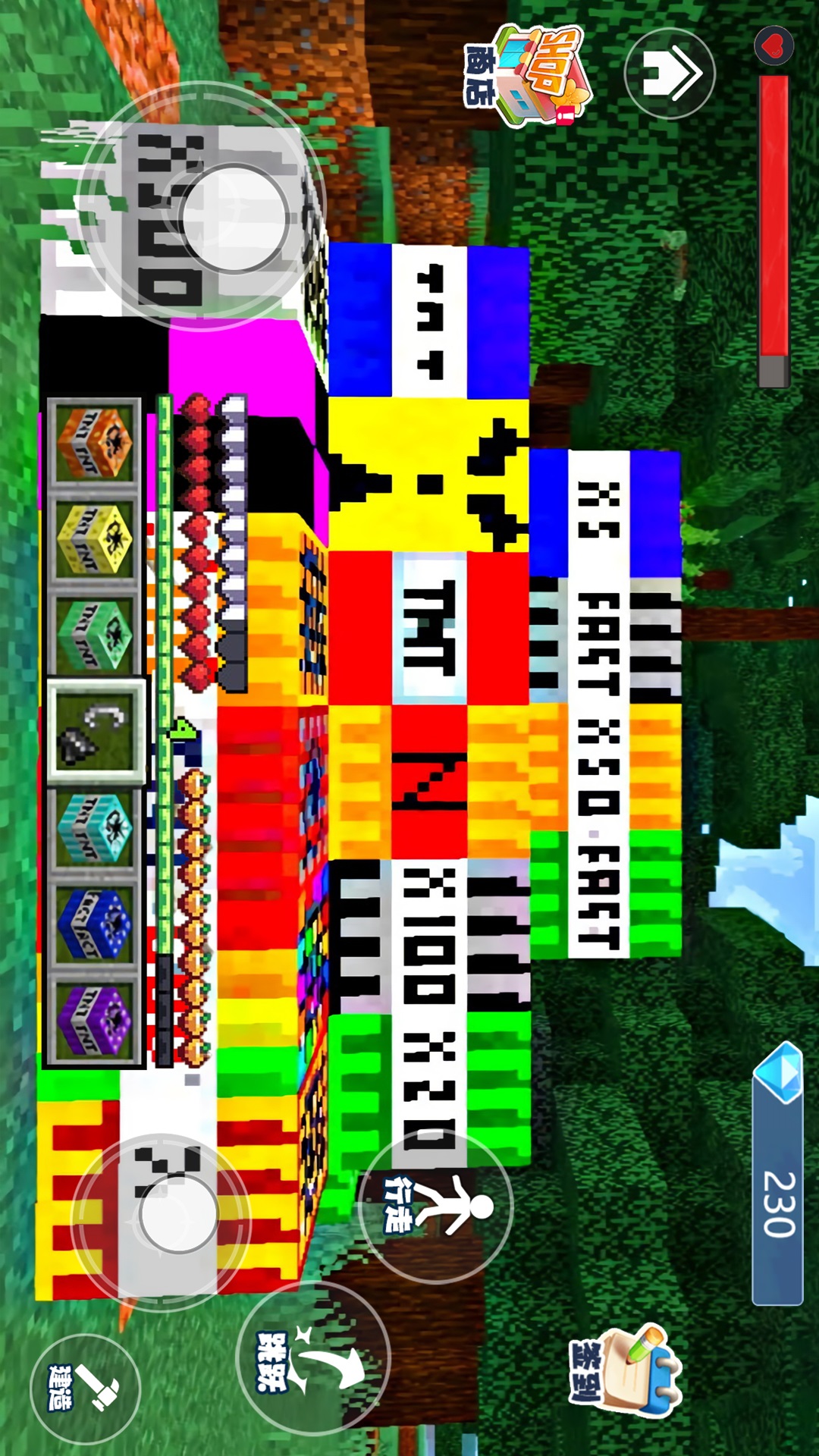819x1456 pixels.
Task: Tap the diamond balance showing 230
Action: click(777, 1183)
